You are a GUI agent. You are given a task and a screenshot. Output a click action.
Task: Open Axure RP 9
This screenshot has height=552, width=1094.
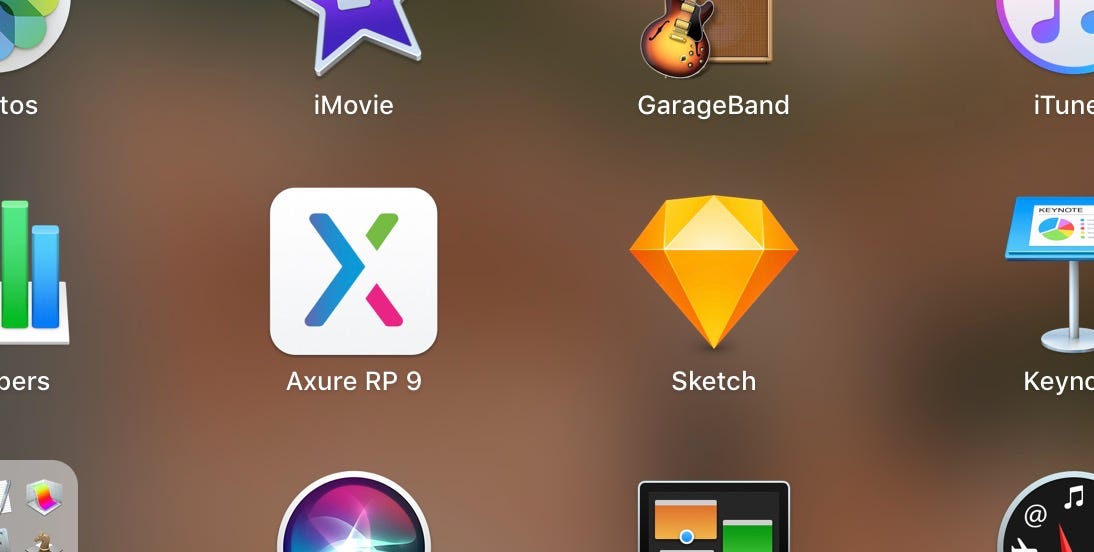[x=353, y=271]
